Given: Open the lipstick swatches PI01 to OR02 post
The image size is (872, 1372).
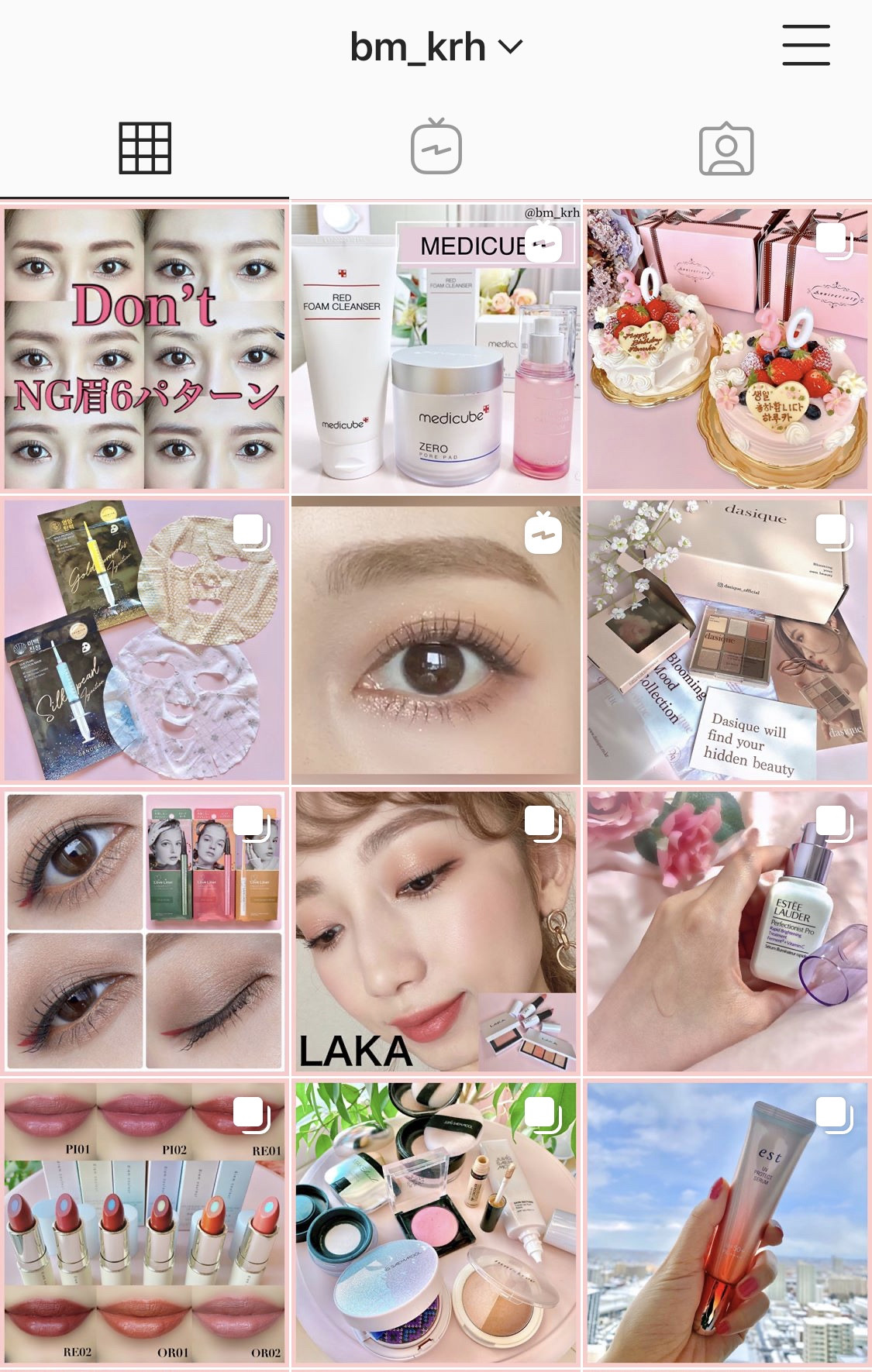Looking at the screenshot, I should 145,1222.
